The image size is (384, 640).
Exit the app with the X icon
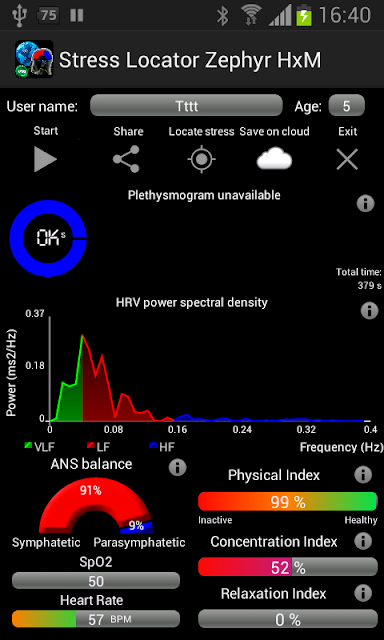pos(347,159)
